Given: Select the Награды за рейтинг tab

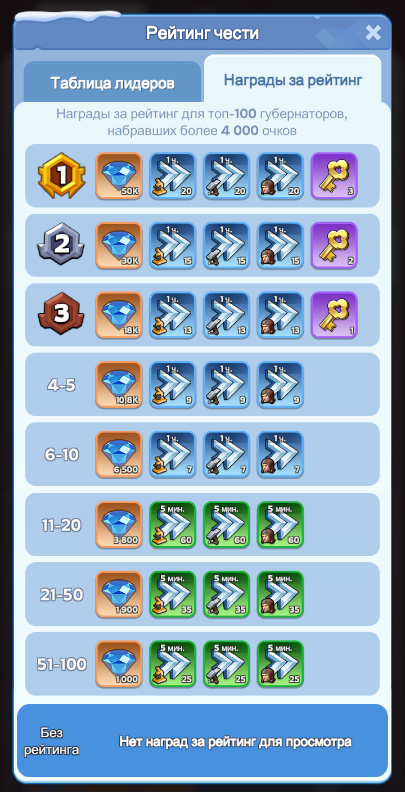Looking at the screenshot, I should [293, 79].
